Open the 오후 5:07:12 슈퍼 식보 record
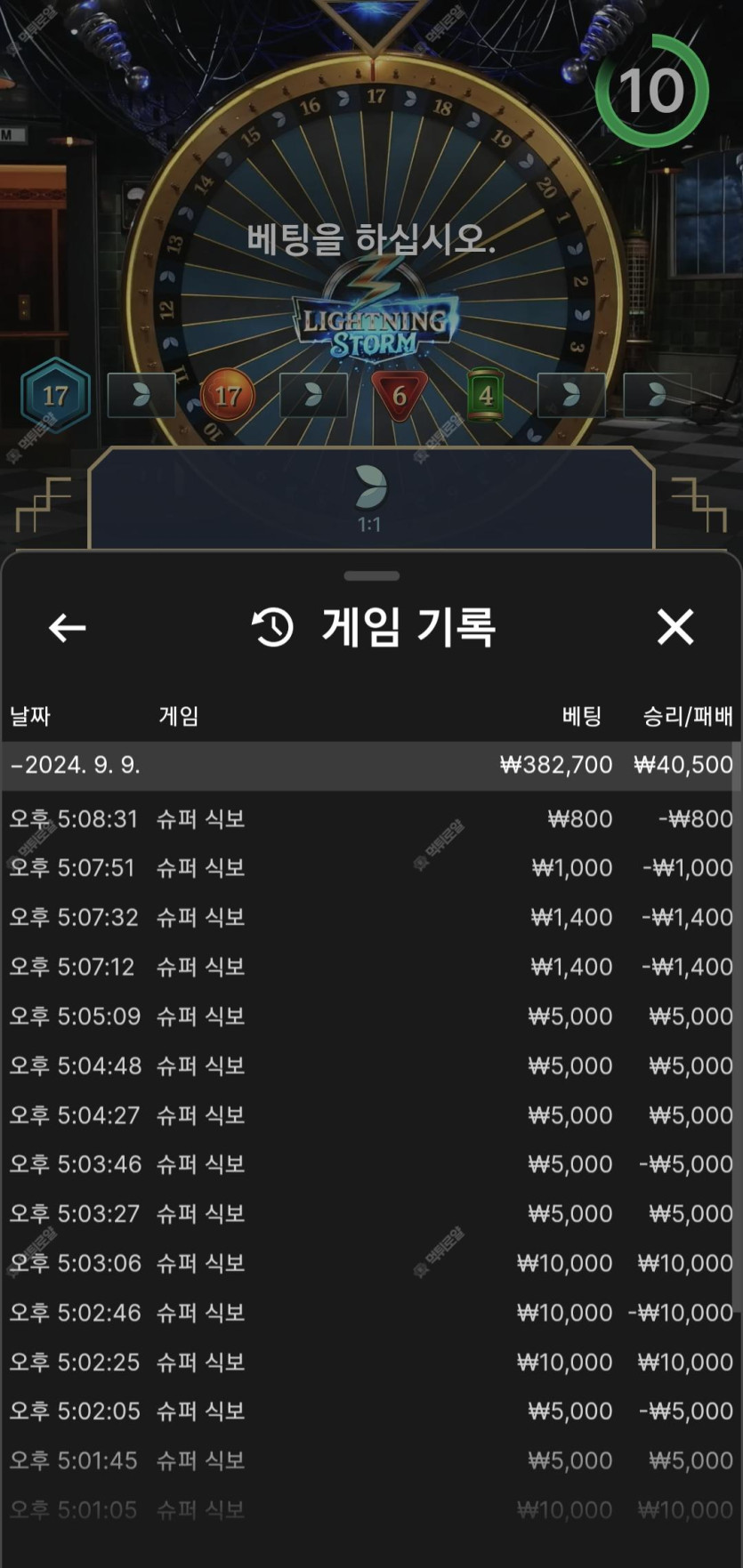Screen dimensions: 743x1568 pos(371,967)
